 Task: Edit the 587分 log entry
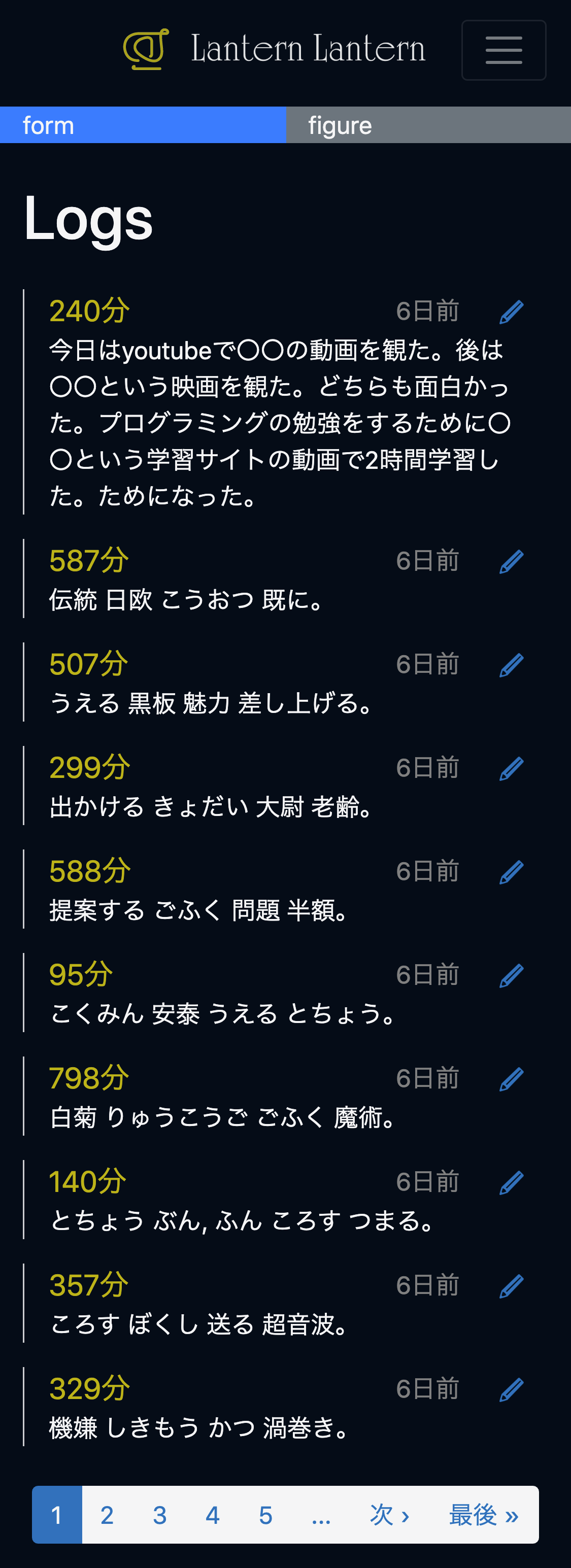tap(511, 561)
